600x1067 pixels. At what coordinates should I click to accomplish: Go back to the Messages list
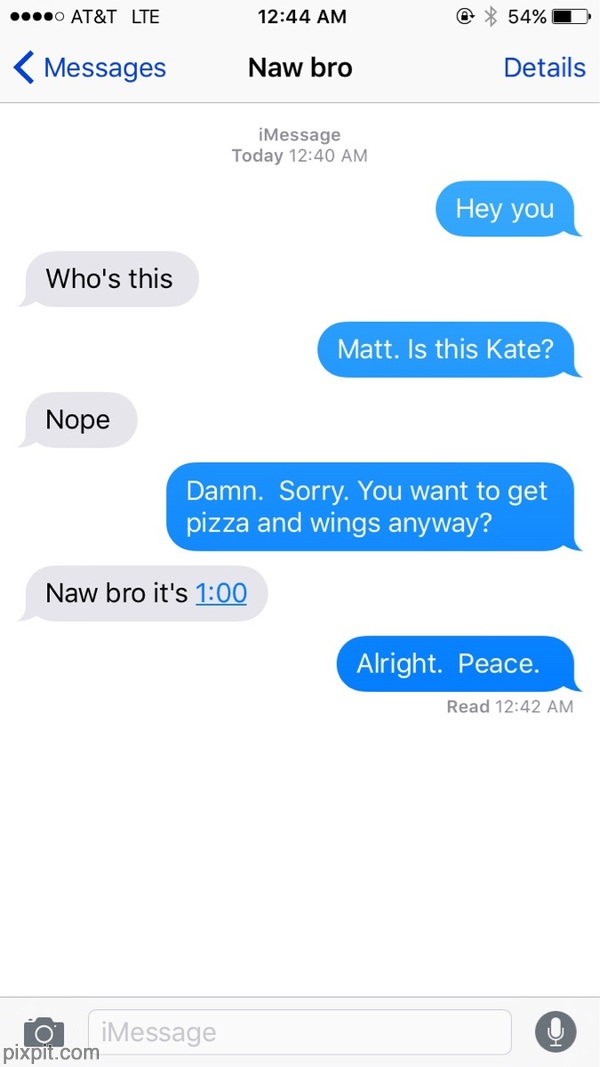click(90, 68)
